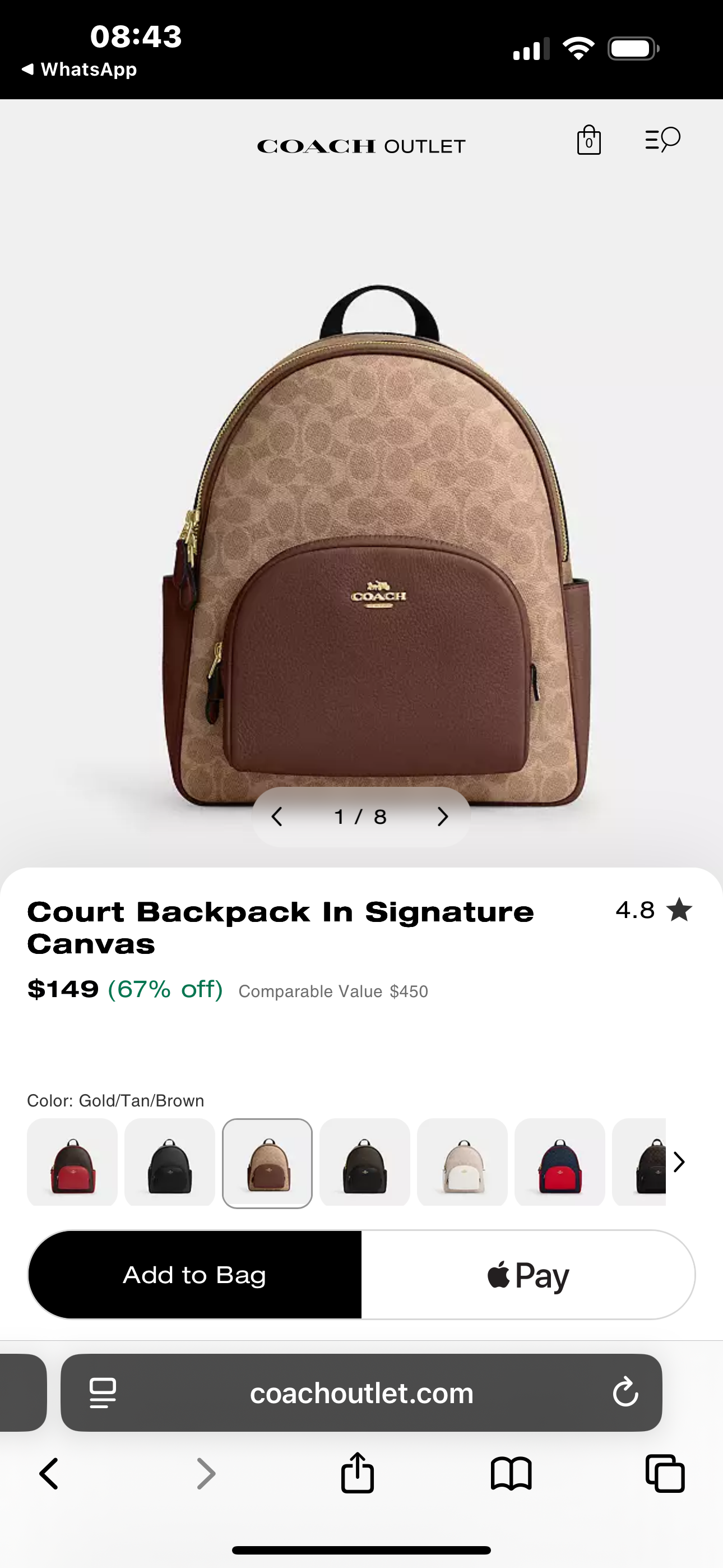This screenshot has width=723, height=1568.
Task: Tap the coachoutlet.com address bar
Action: [361, 1392]
